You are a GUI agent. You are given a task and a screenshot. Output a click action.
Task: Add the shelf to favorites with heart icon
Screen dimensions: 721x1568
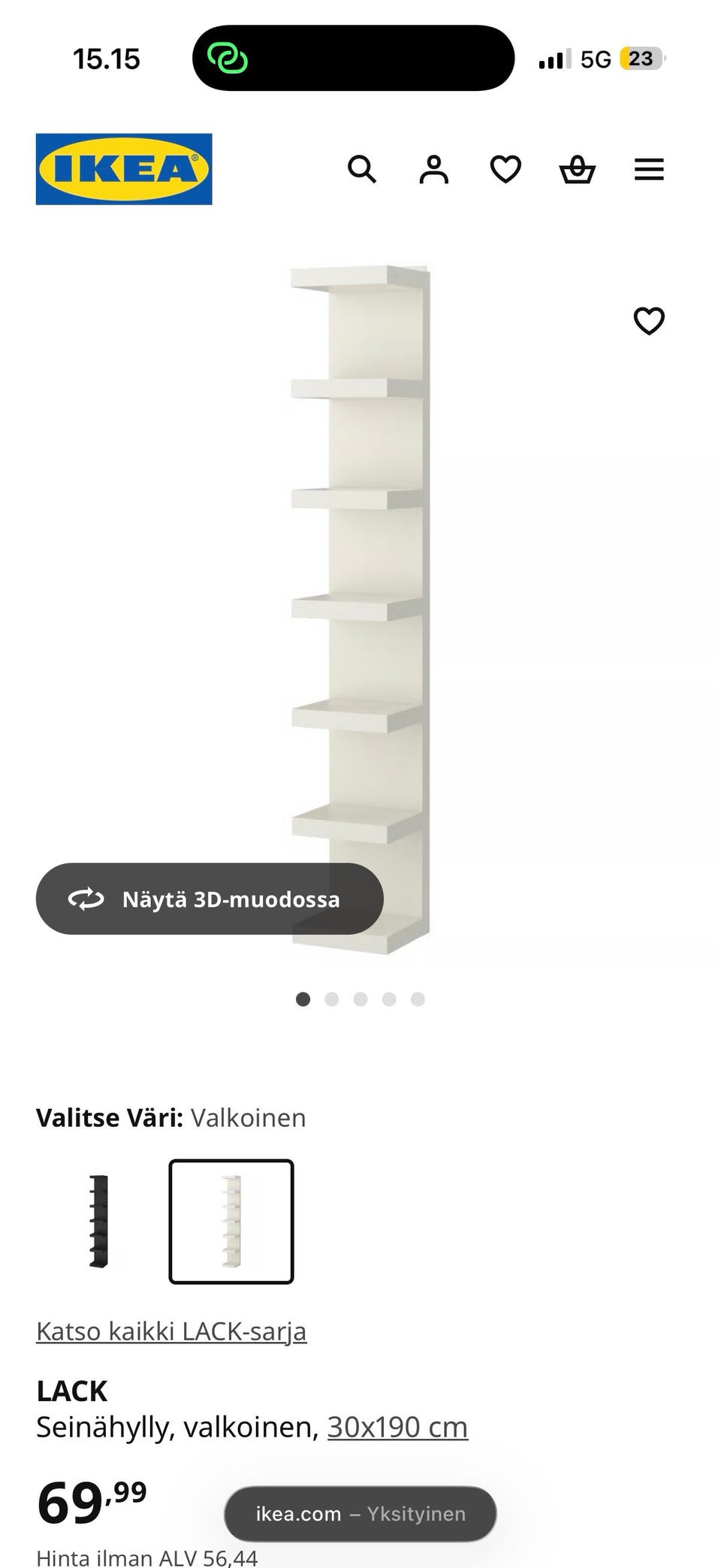[648, 321]
